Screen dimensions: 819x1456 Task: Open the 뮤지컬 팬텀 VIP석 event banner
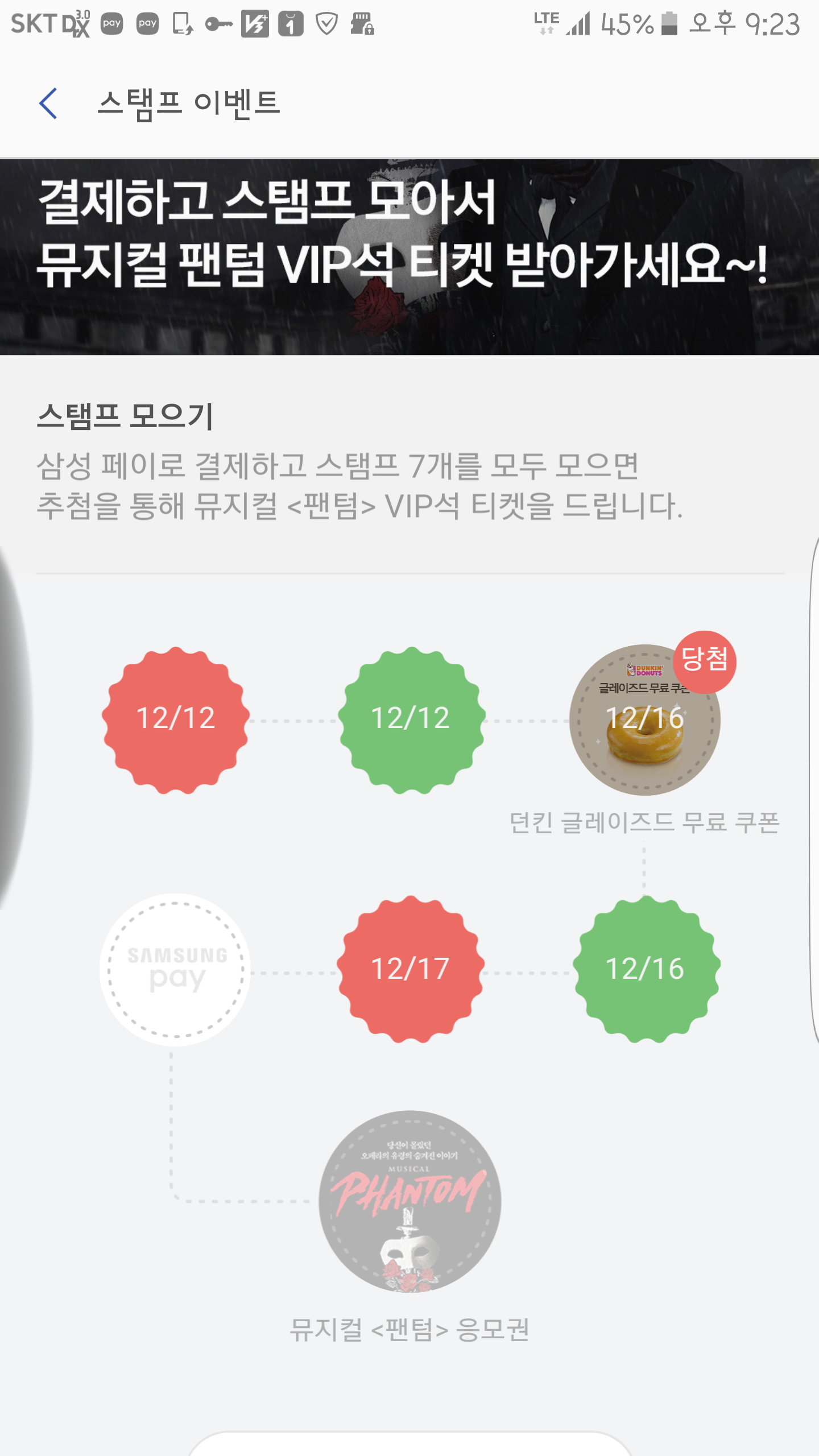409,257
